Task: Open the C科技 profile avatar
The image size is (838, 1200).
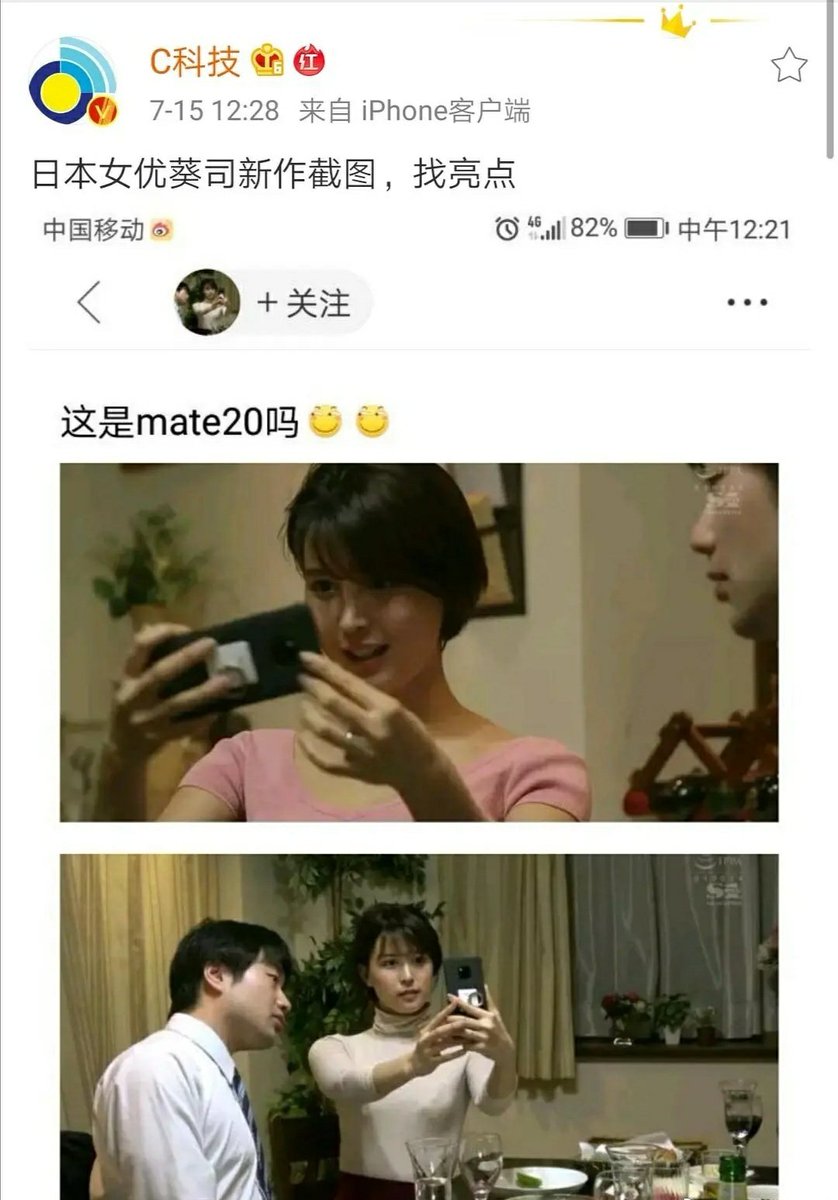Action: [72, 81]
